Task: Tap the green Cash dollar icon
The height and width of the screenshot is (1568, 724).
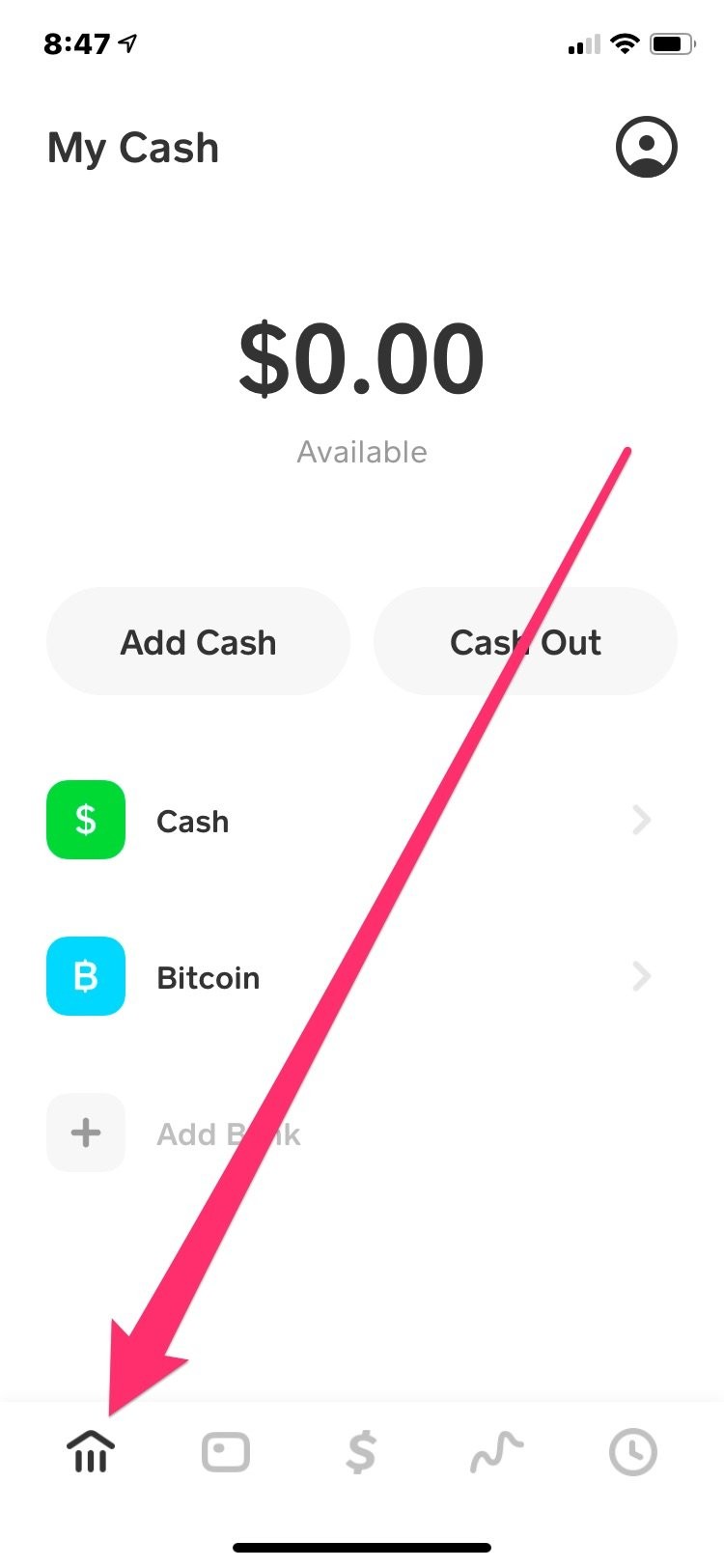Action: click(85, 820)
